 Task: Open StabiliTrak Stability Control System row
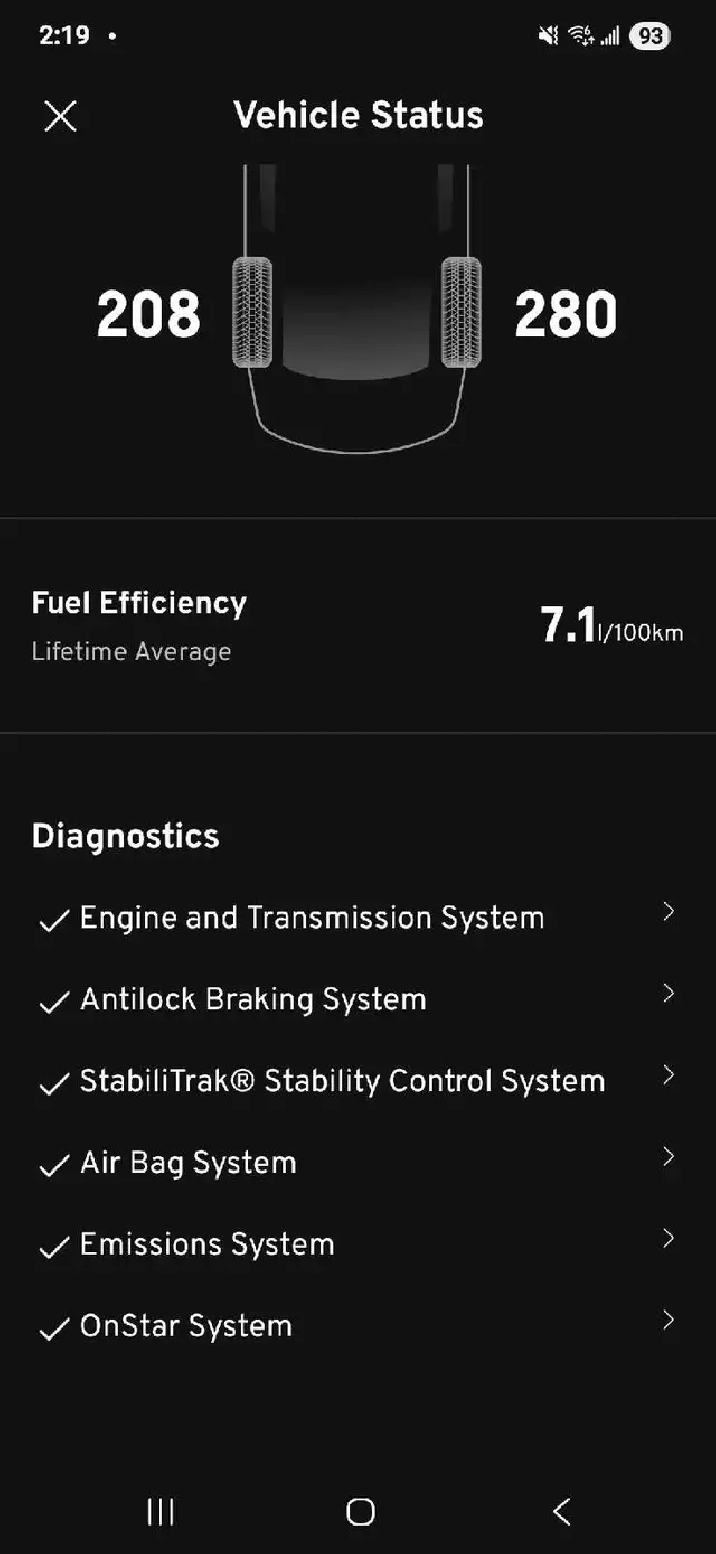click(356, 1081)
